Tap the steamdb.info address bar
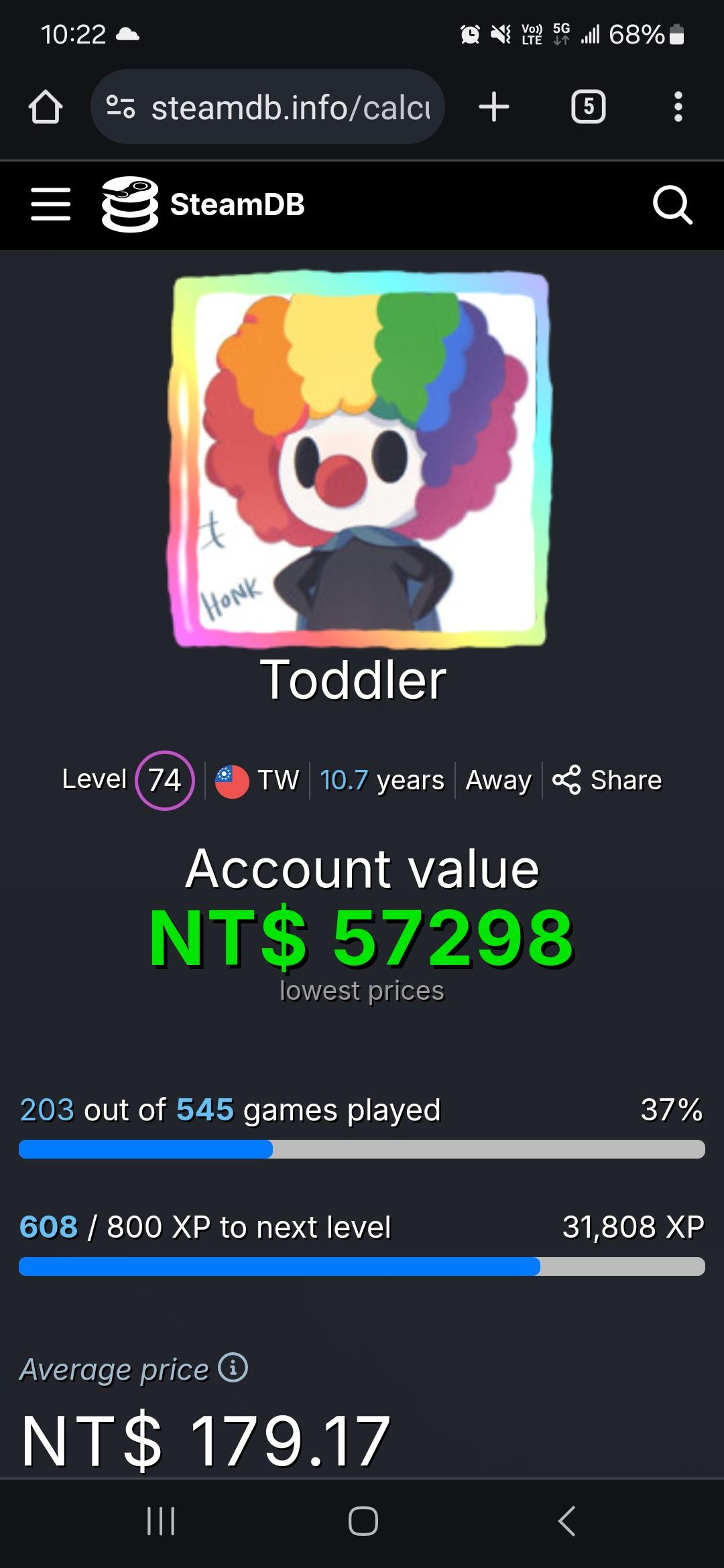The width and height of the screenshot is (724, 1568). coord(282,107)
